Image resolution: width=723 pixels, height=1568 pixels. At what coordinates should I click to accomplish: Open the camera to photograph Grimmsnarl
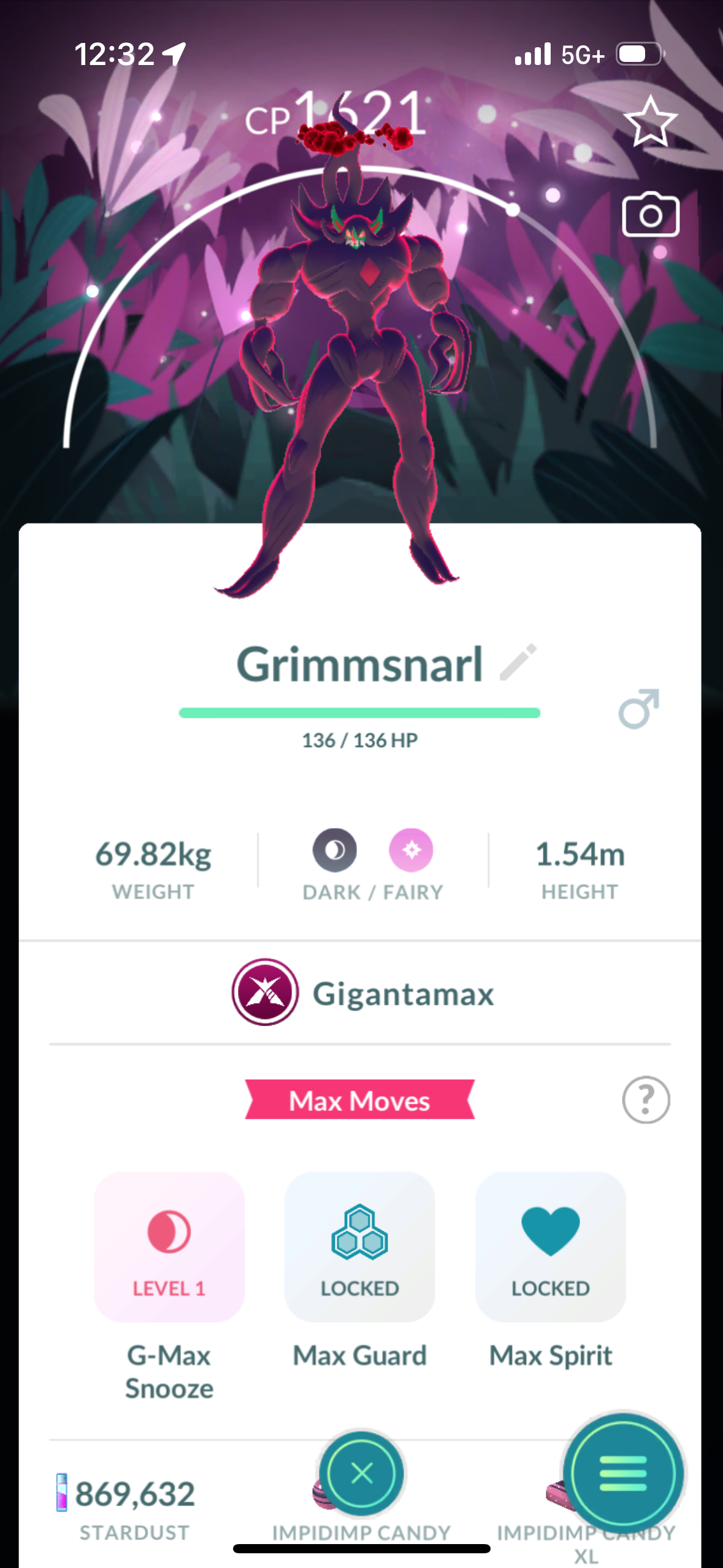pos(650,215)
